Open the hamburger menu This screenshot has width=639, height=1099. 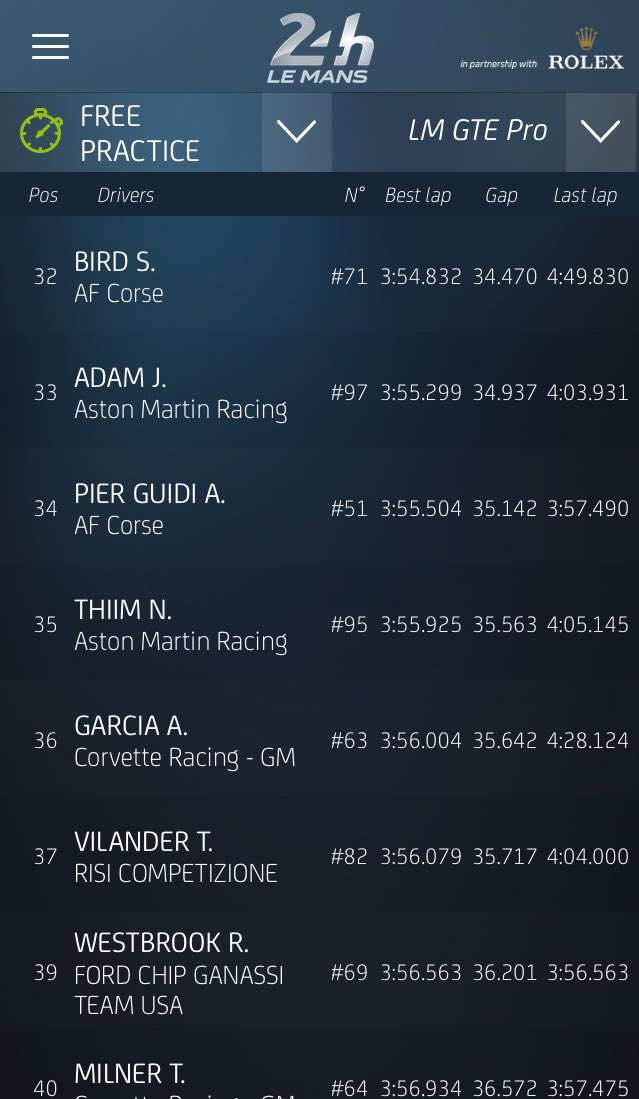click(x=50, y=46)
